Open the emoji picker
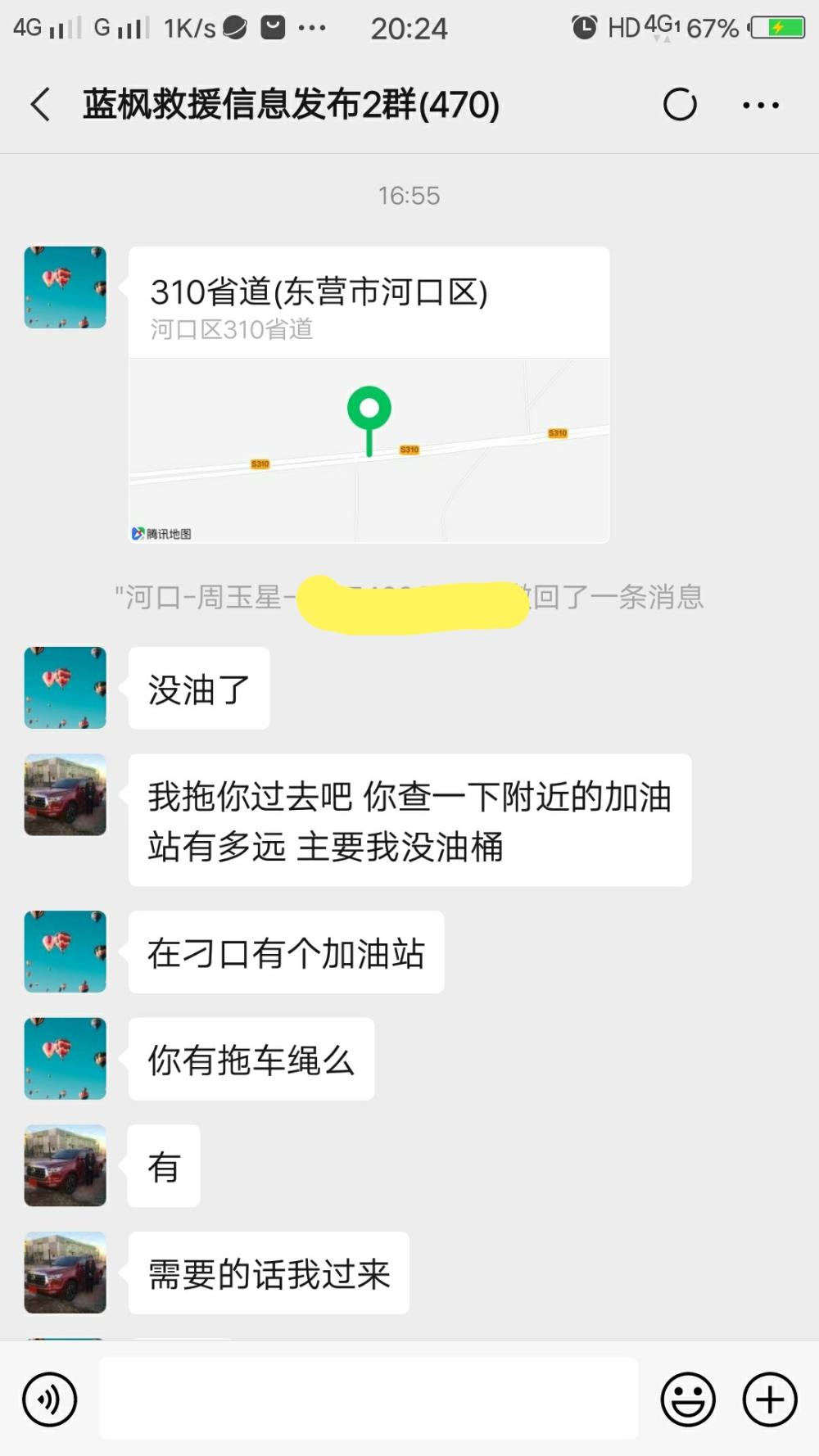 click(x=688, y=1399)
